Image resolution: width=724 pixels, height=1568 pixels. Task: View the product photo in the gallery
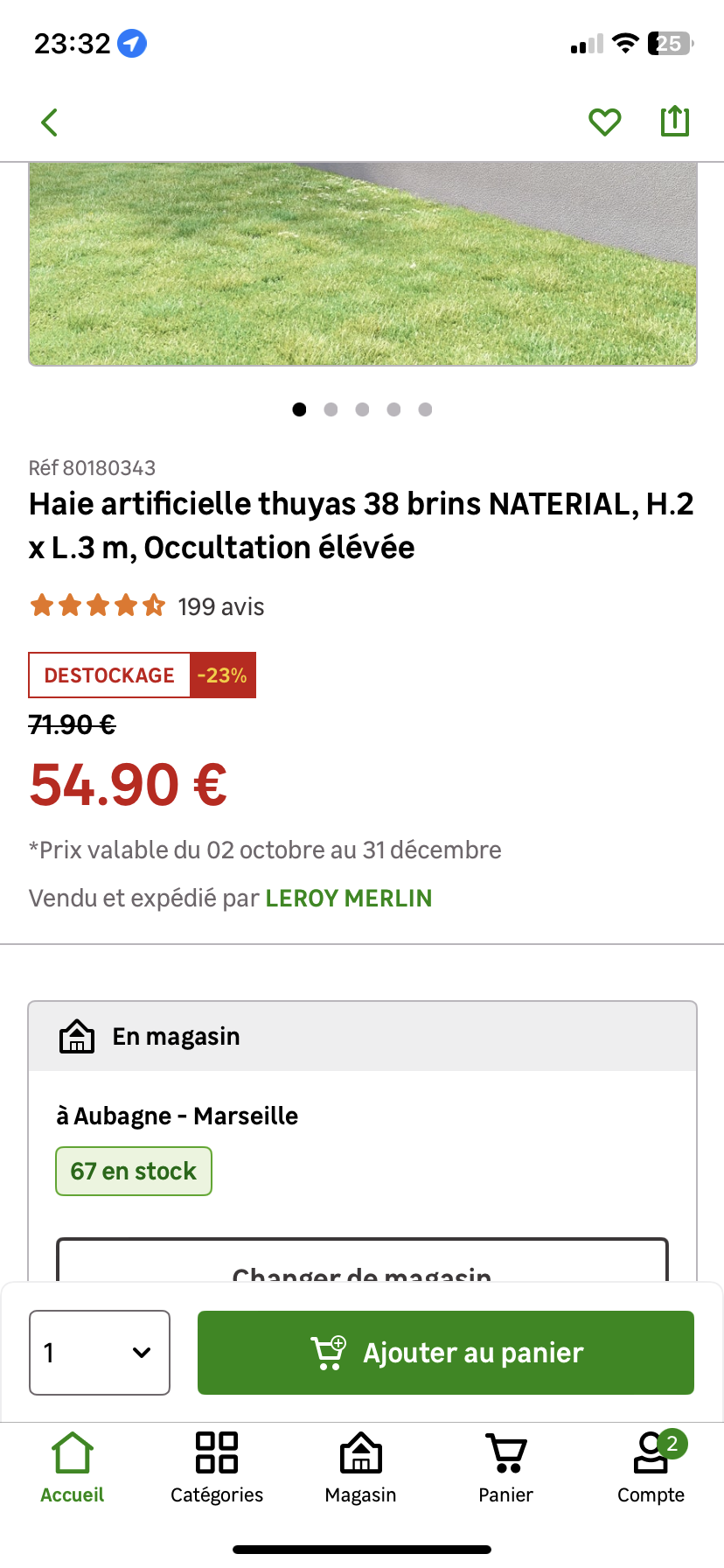point(362,262)
